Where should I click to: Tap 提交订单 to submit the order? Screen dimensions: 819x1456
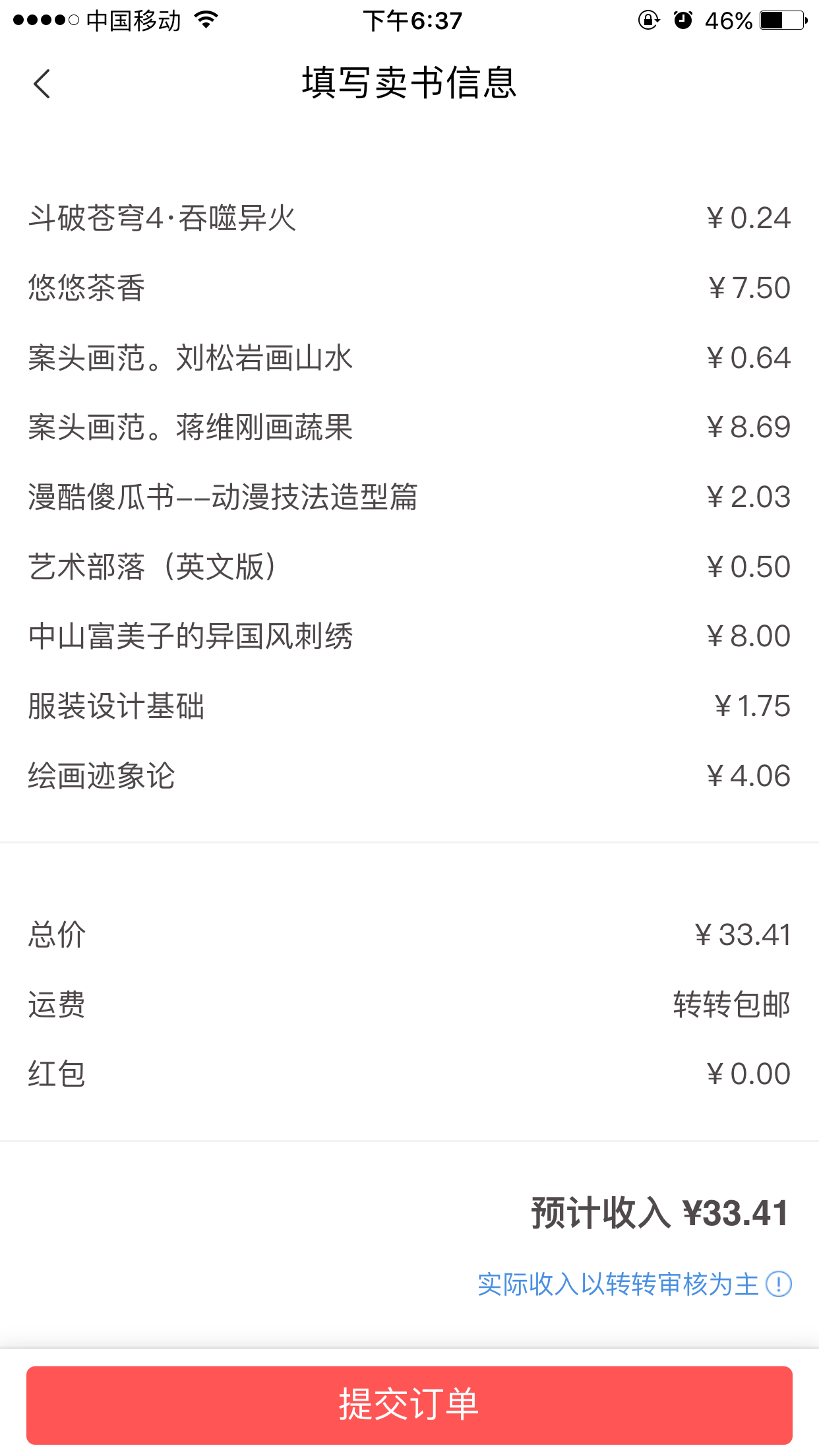tap(409, 1405)
